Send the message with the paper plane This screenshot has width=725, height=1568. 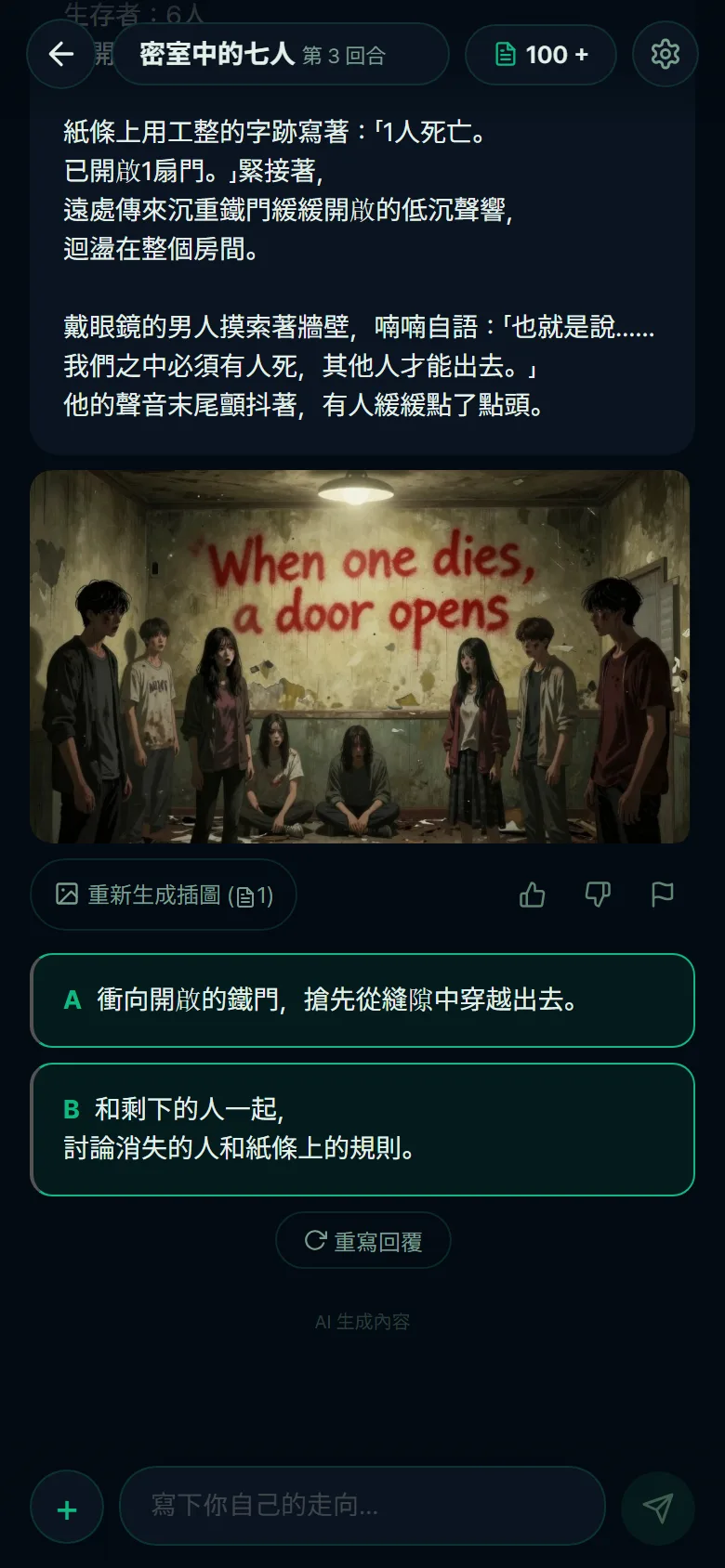pos(657,1509)
